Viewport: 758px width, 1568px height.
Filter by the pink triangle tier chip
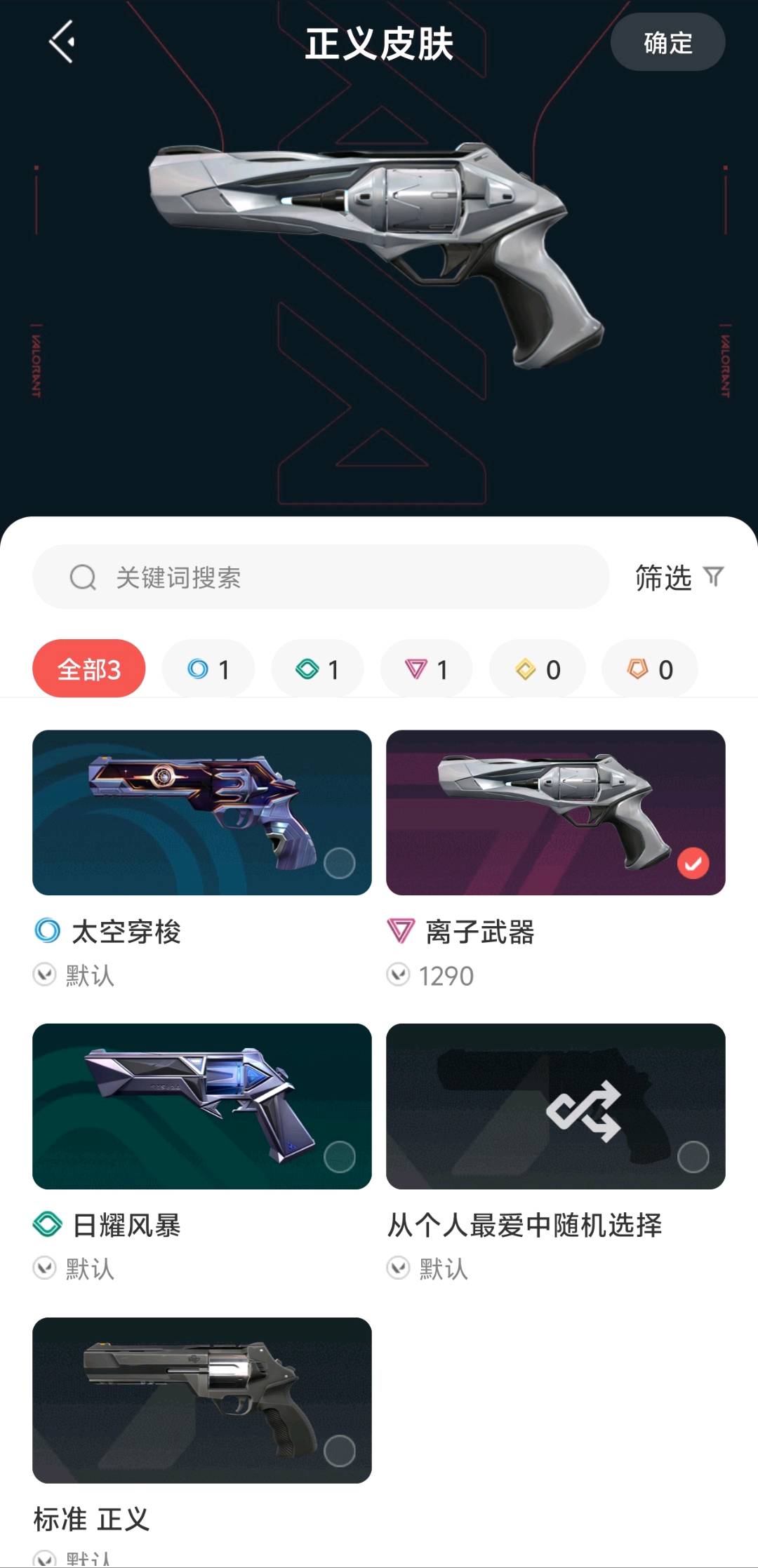pyautogui.click(x=426, y=669)
